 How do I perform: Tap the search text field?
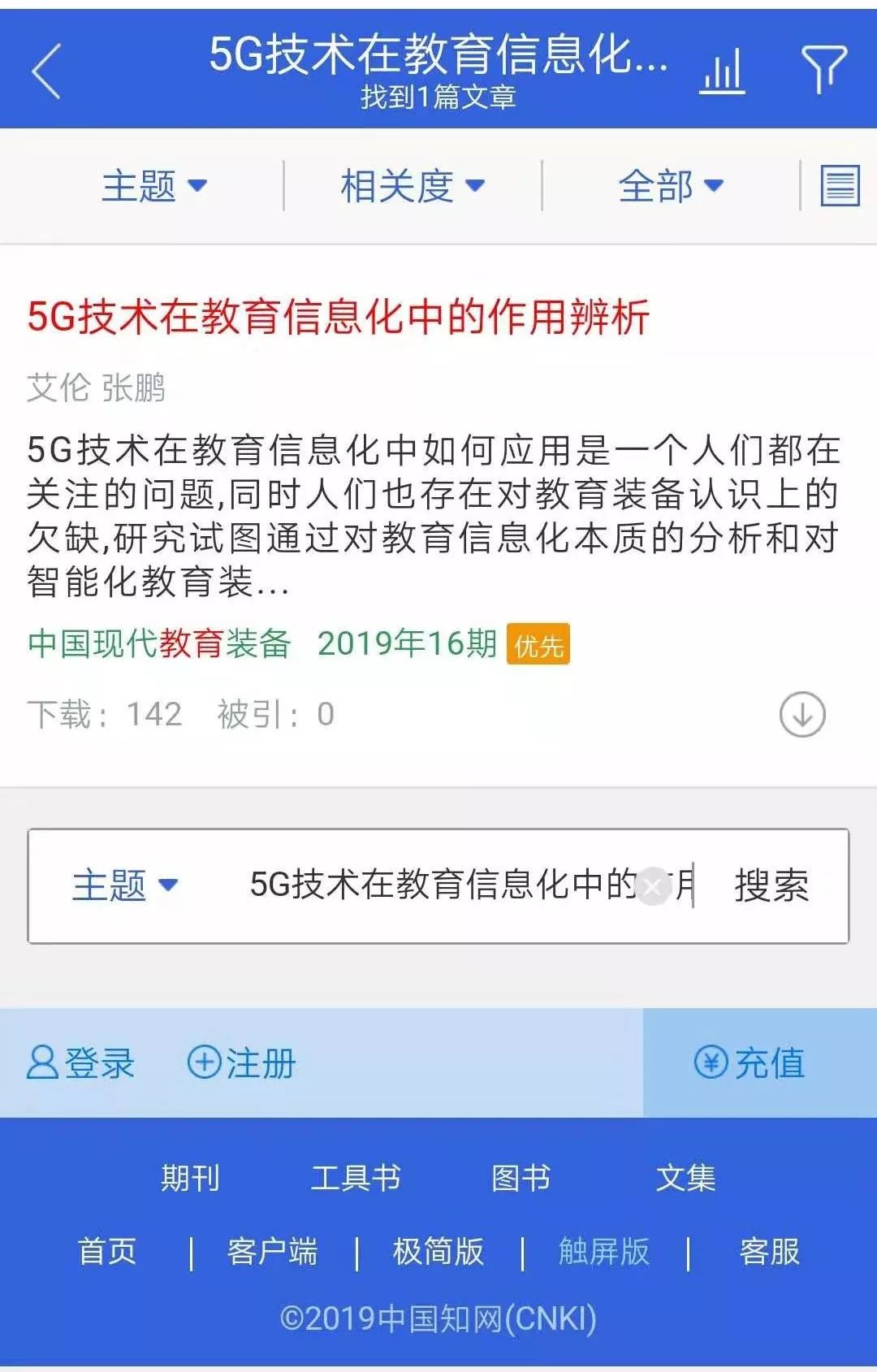tap(438, 885)
